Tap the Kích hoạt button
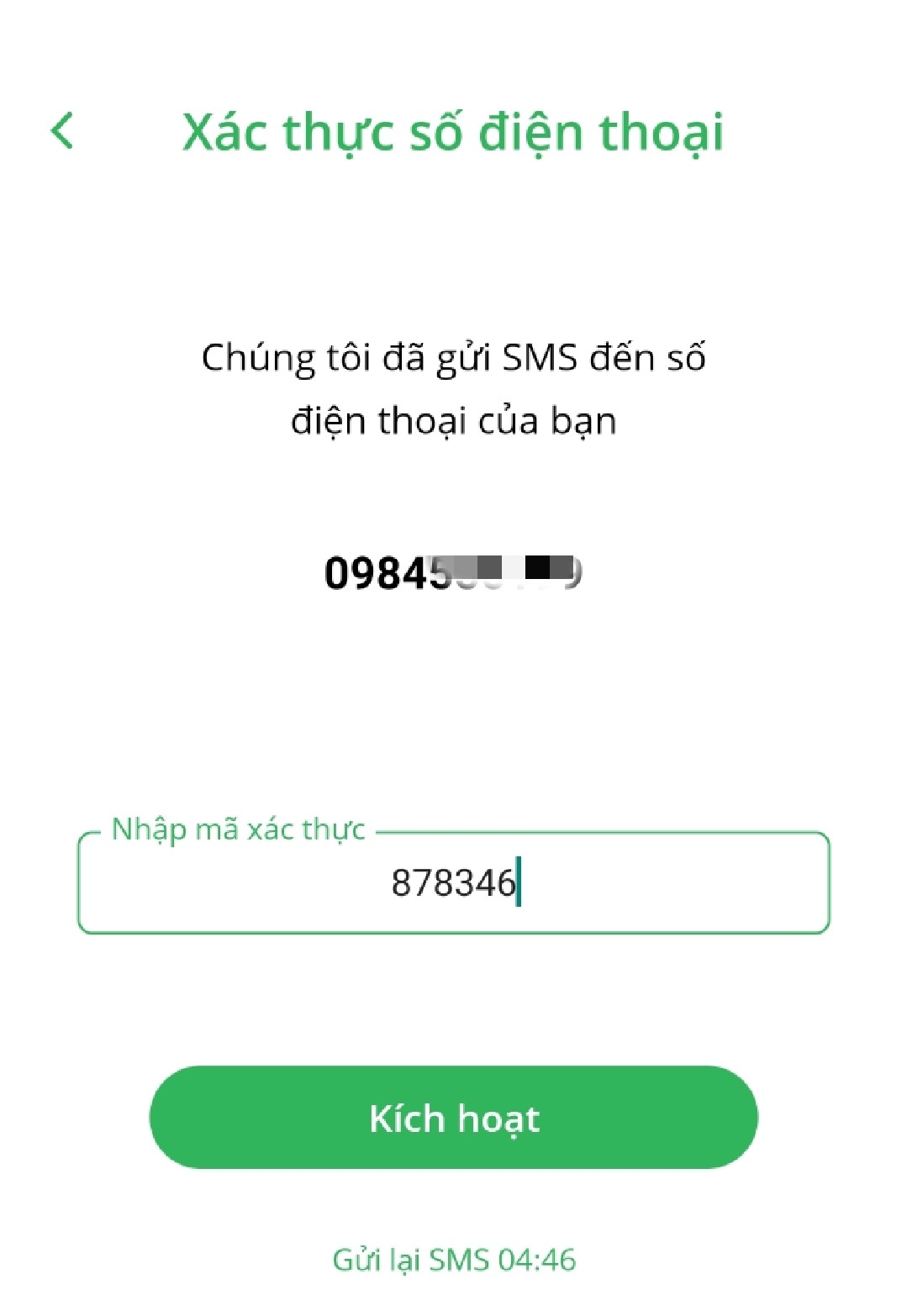The height and width of the screenshot is (1316, 907). pos(454,1118)
